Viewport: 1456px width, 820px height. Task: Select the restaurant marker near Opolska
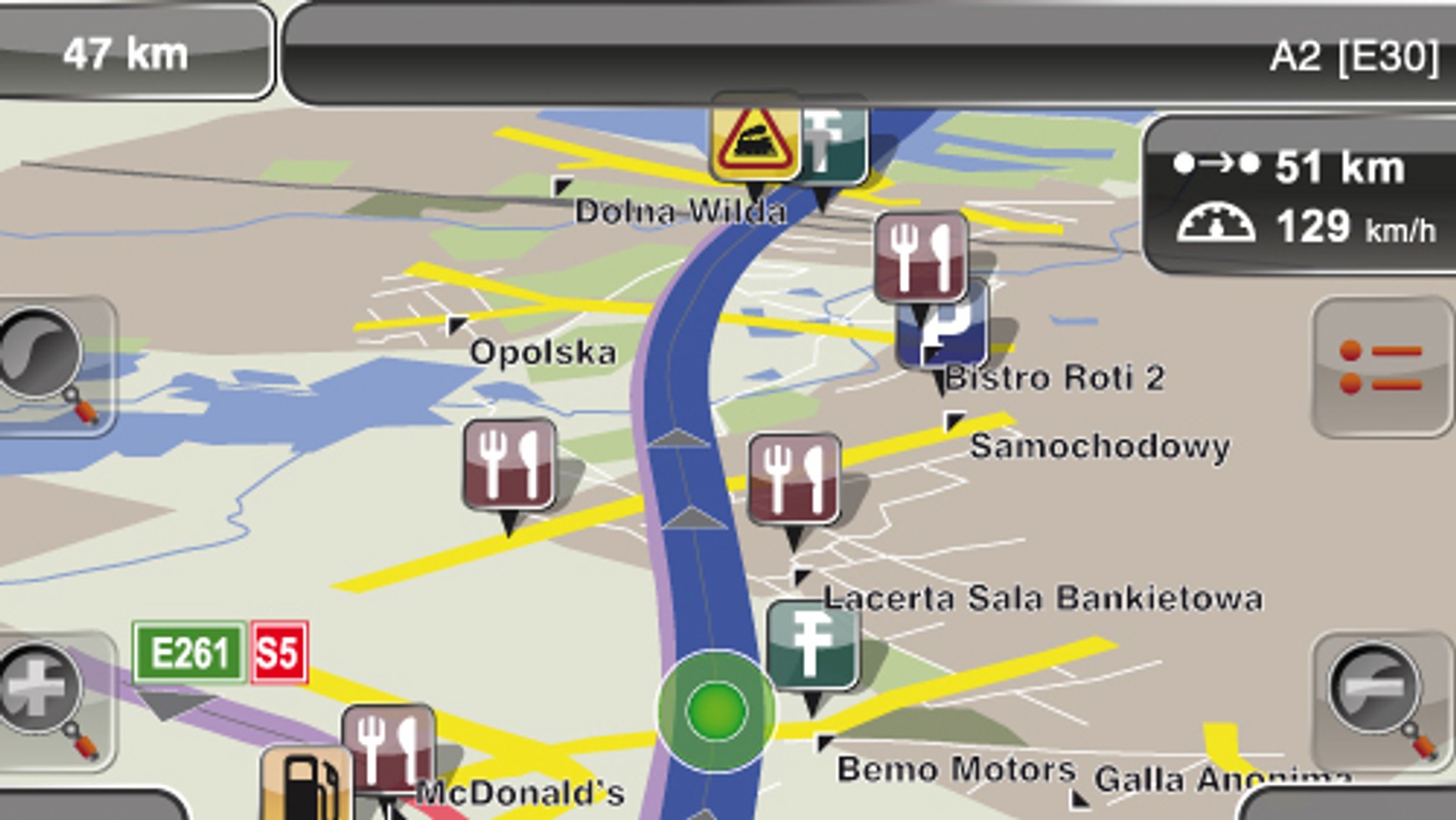tap(509, 465)
